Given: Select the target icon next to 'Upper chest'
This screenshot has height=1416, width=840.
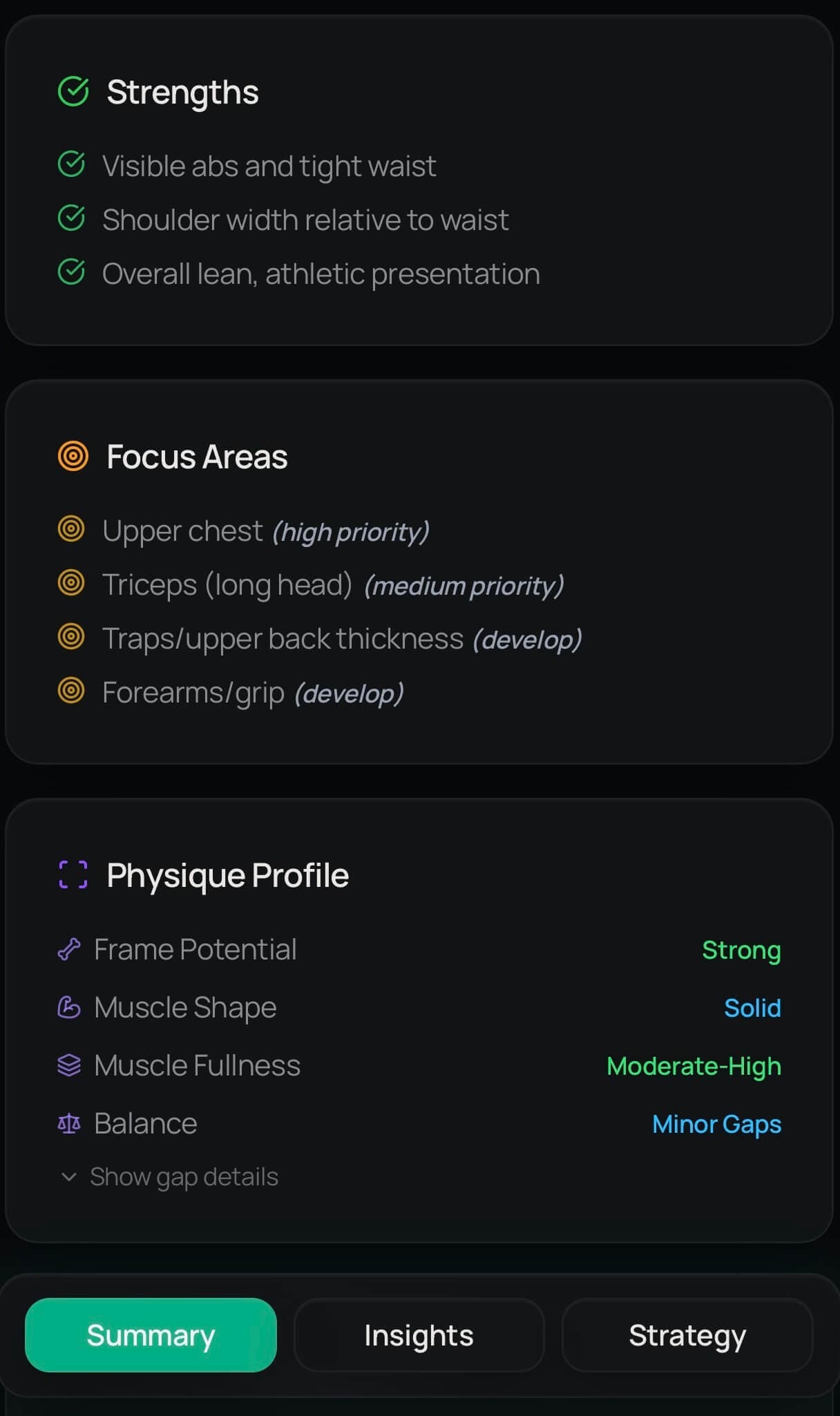Looking at the screenshot, I should pyautogui.click(x=72, y=530).
